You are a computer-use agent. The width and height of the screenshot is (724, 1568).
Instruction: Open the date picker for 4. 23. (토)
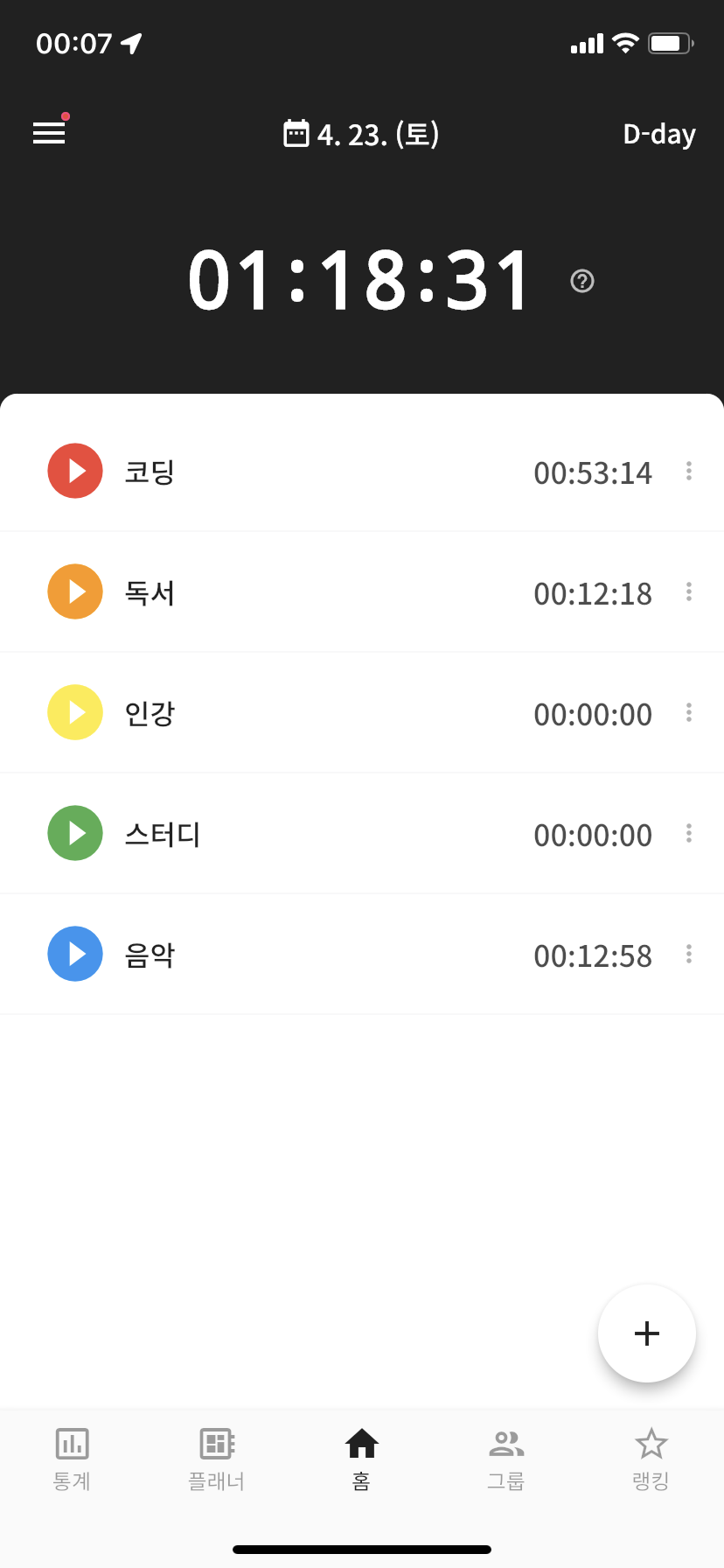pyautogui.click(x=361, y=134)
